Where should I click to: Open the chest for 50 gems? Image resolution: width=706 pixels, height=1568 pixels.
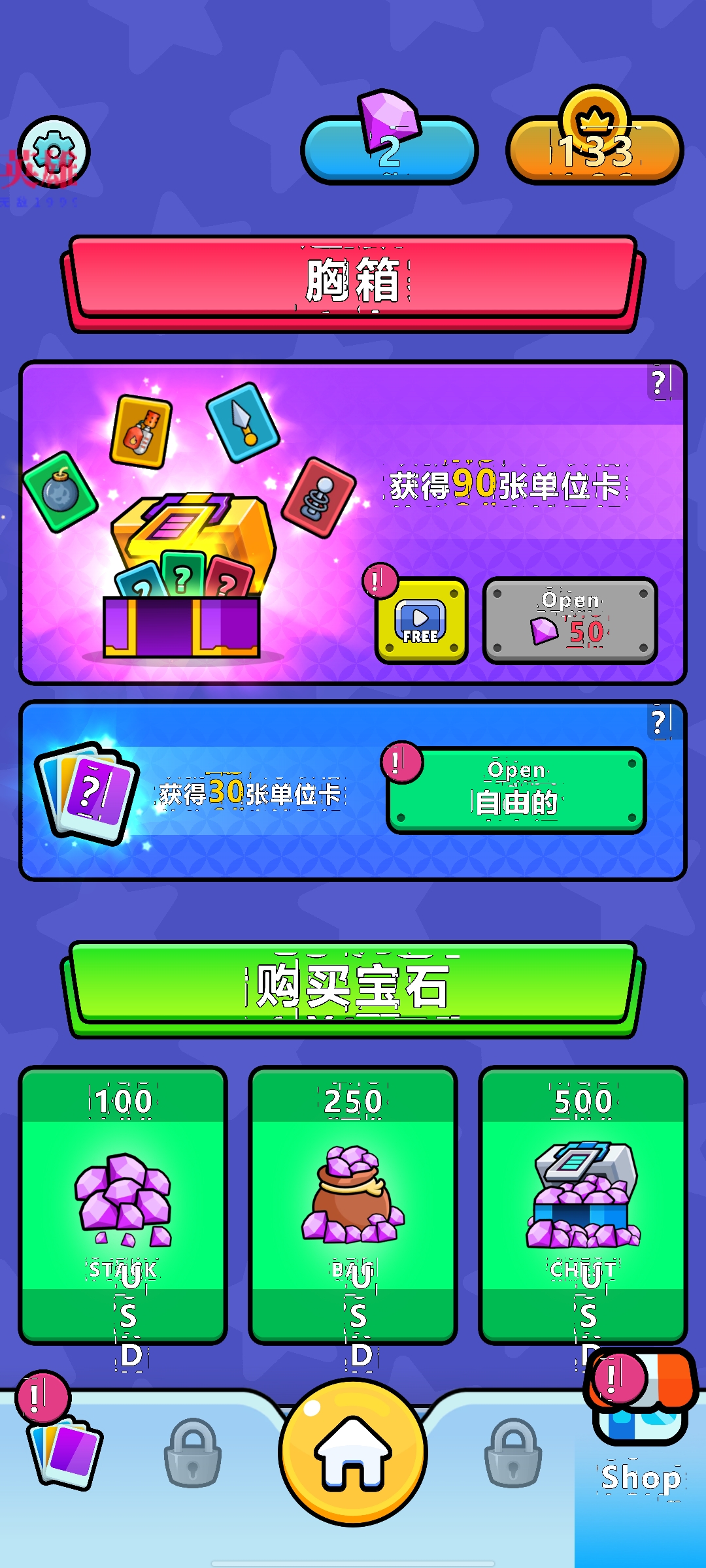[570, 621]
